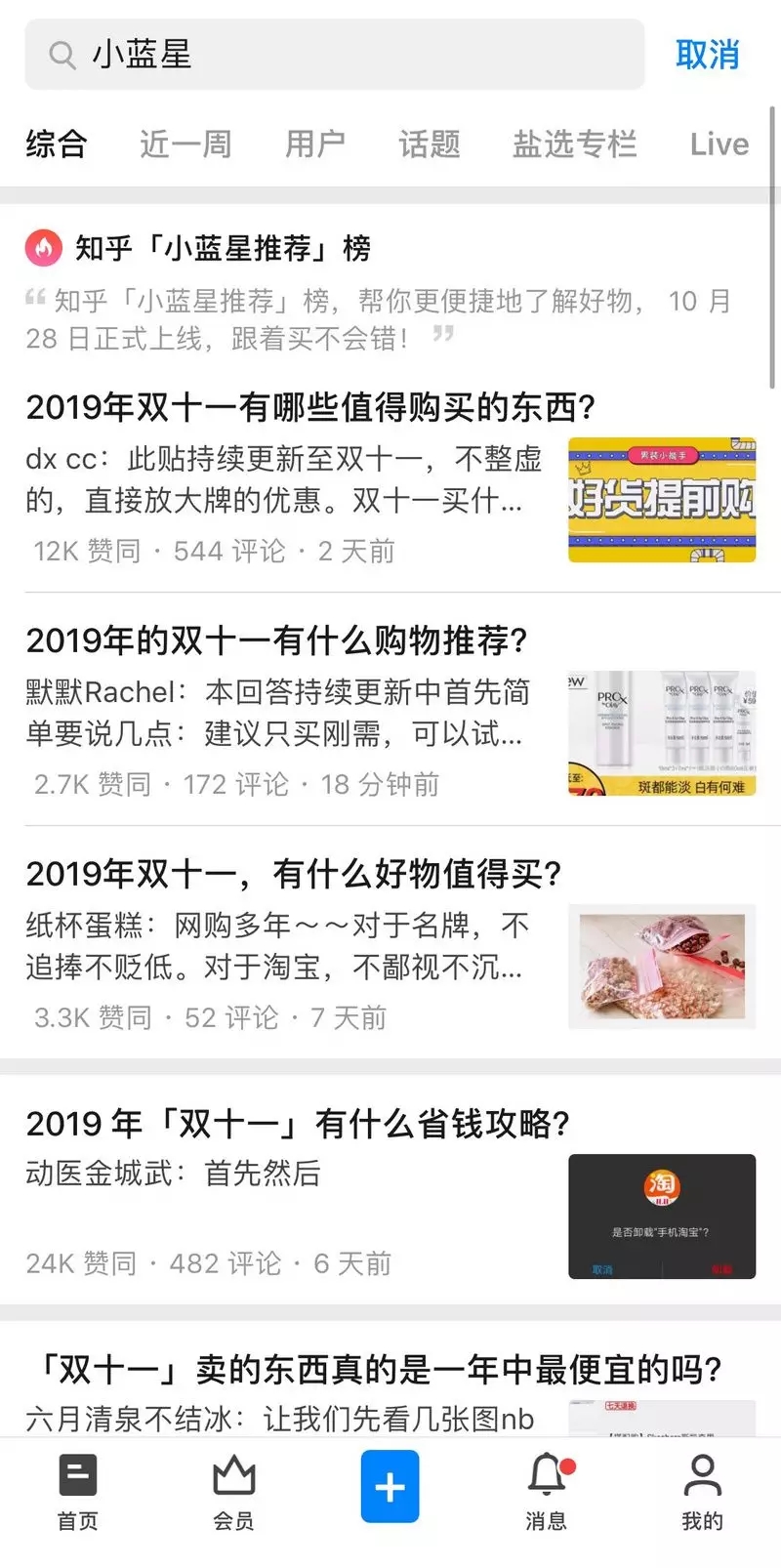
Task: Switch to the 用户 tab
Action: (x=315, y=144)
